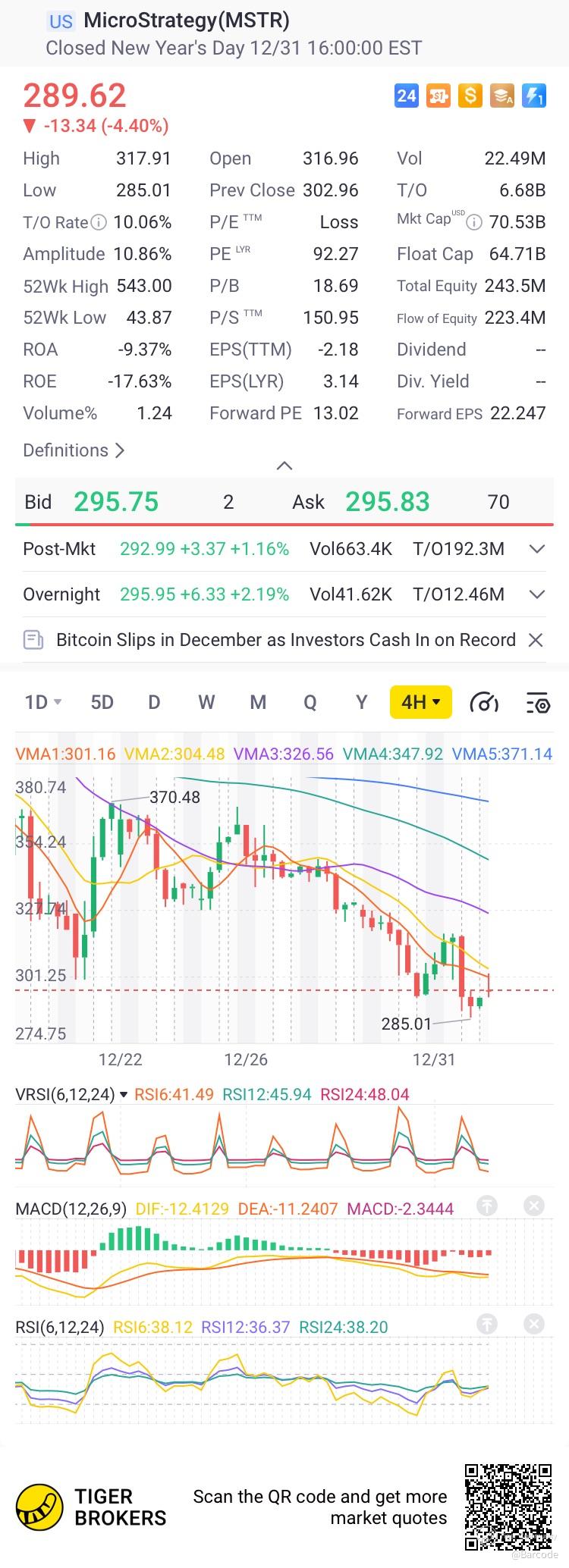
Task: Tap the Mkt Cap info icon
Action: tap(474, 223)
